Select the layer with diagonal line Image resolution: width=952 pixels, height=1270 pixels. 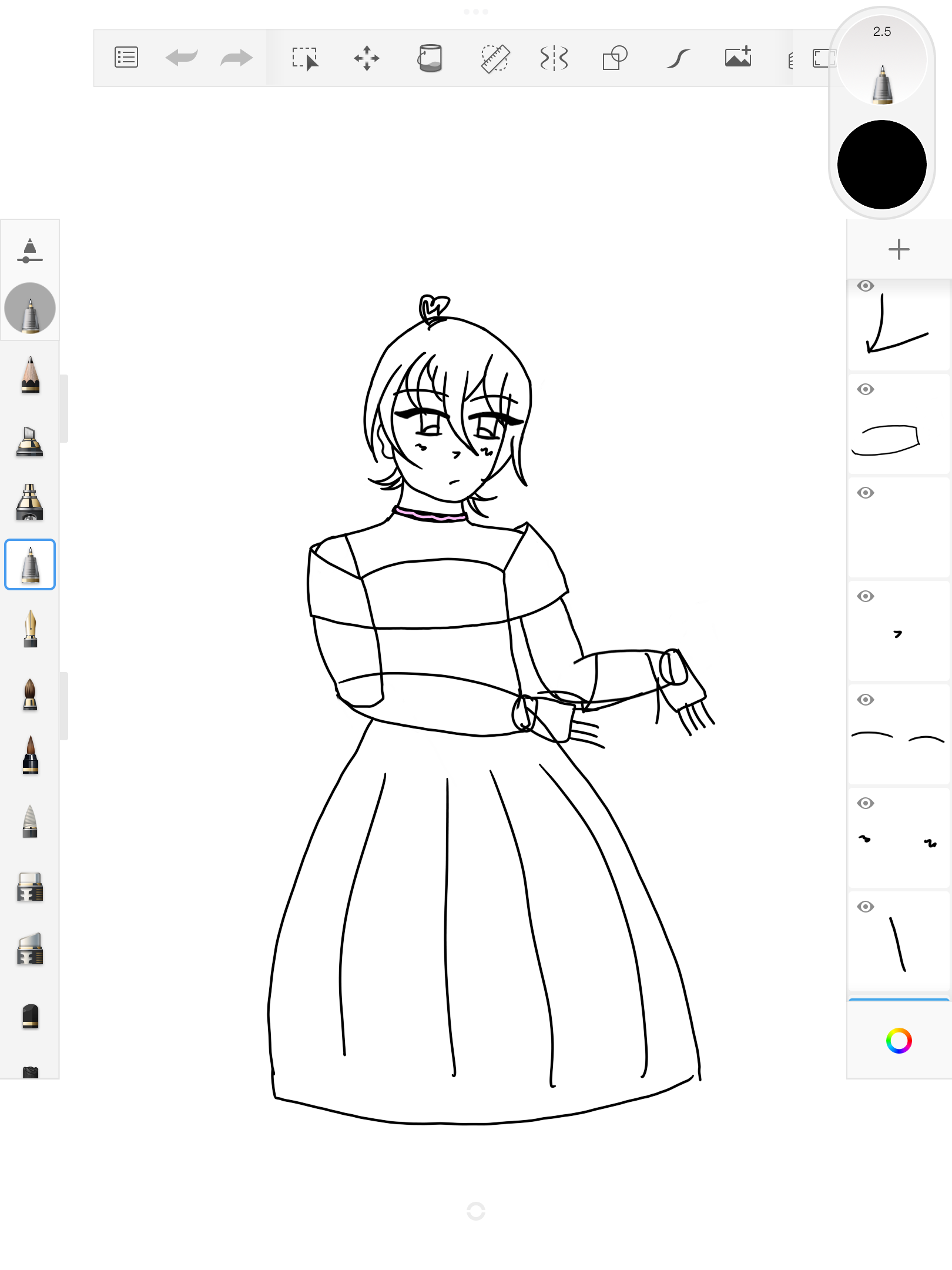[x=899, y=944]
